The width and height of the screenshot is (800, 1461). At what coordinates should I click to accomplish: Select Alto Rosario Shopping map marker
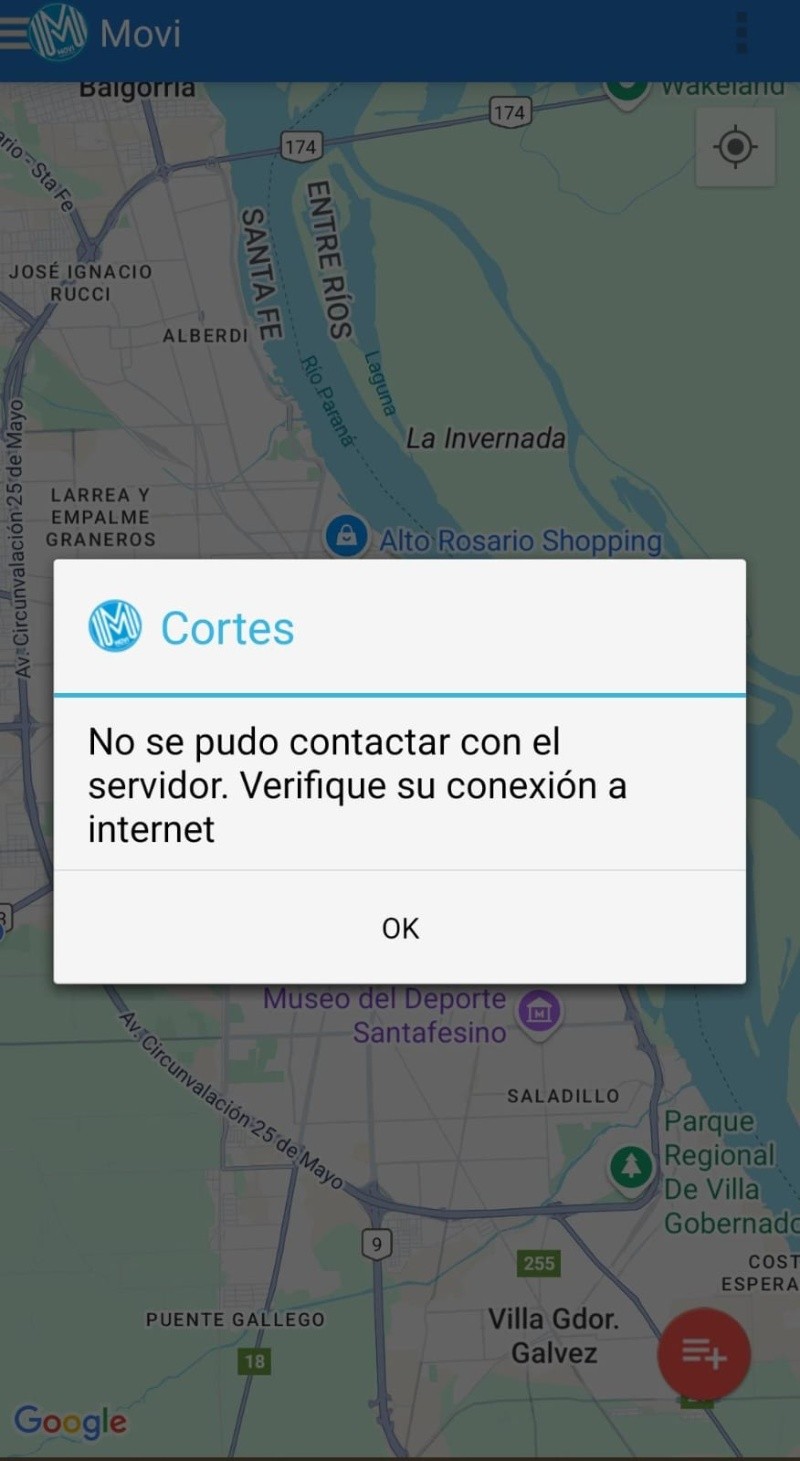346,537
